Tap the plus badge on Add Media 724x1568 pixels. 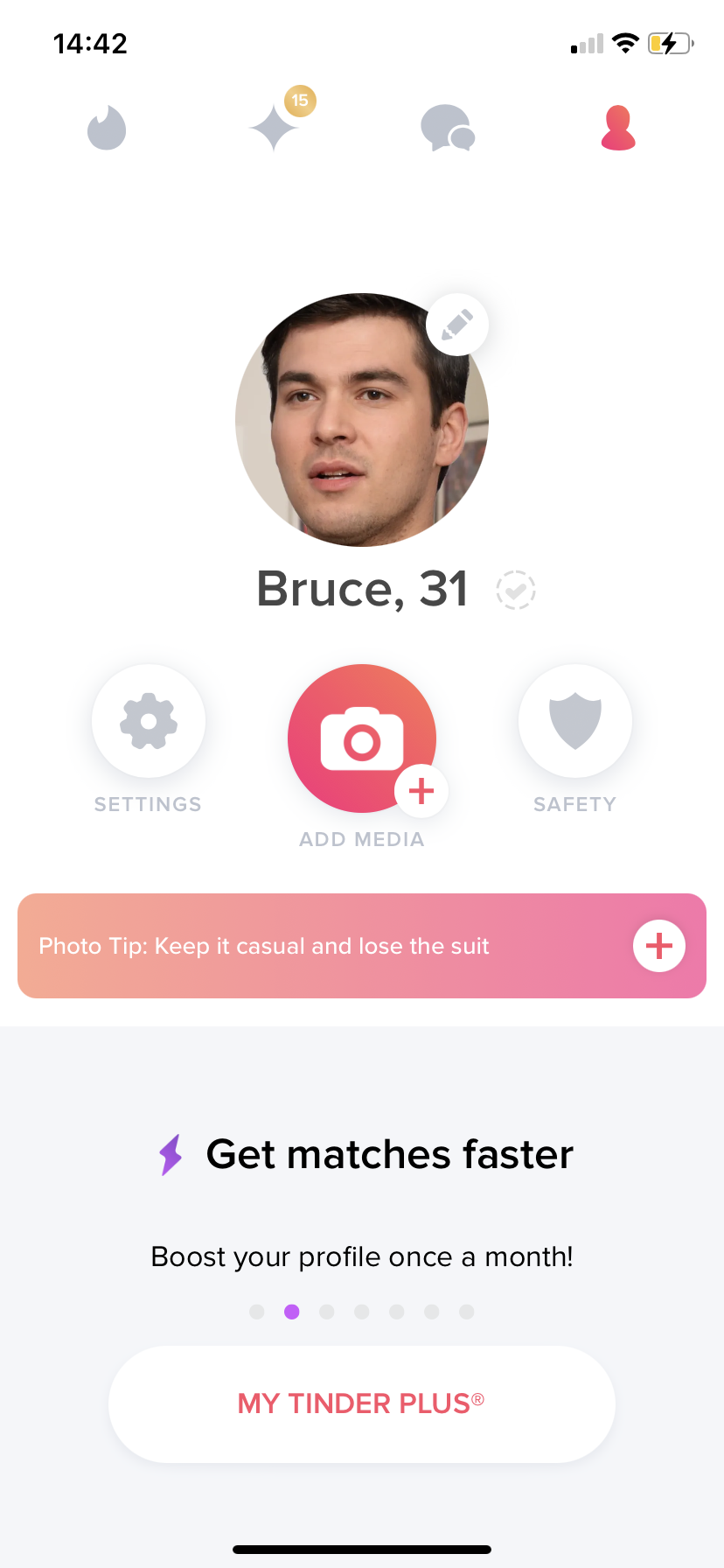coord(422,790)
